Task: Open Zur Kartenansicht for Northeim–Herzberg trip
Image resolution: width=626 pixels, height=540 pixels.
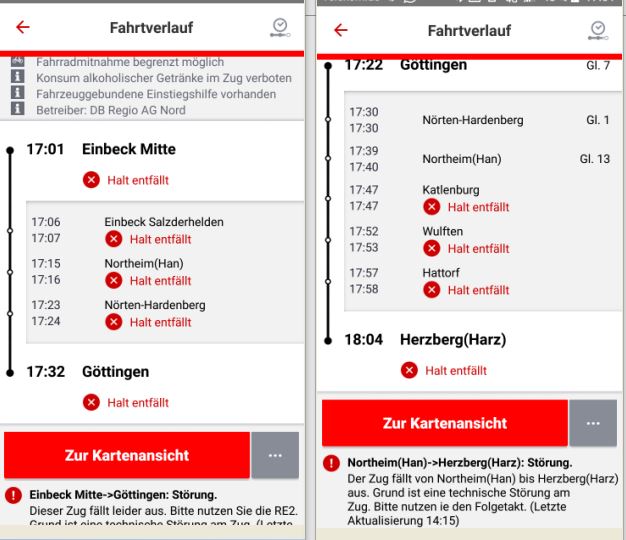Action: point(444,423)
